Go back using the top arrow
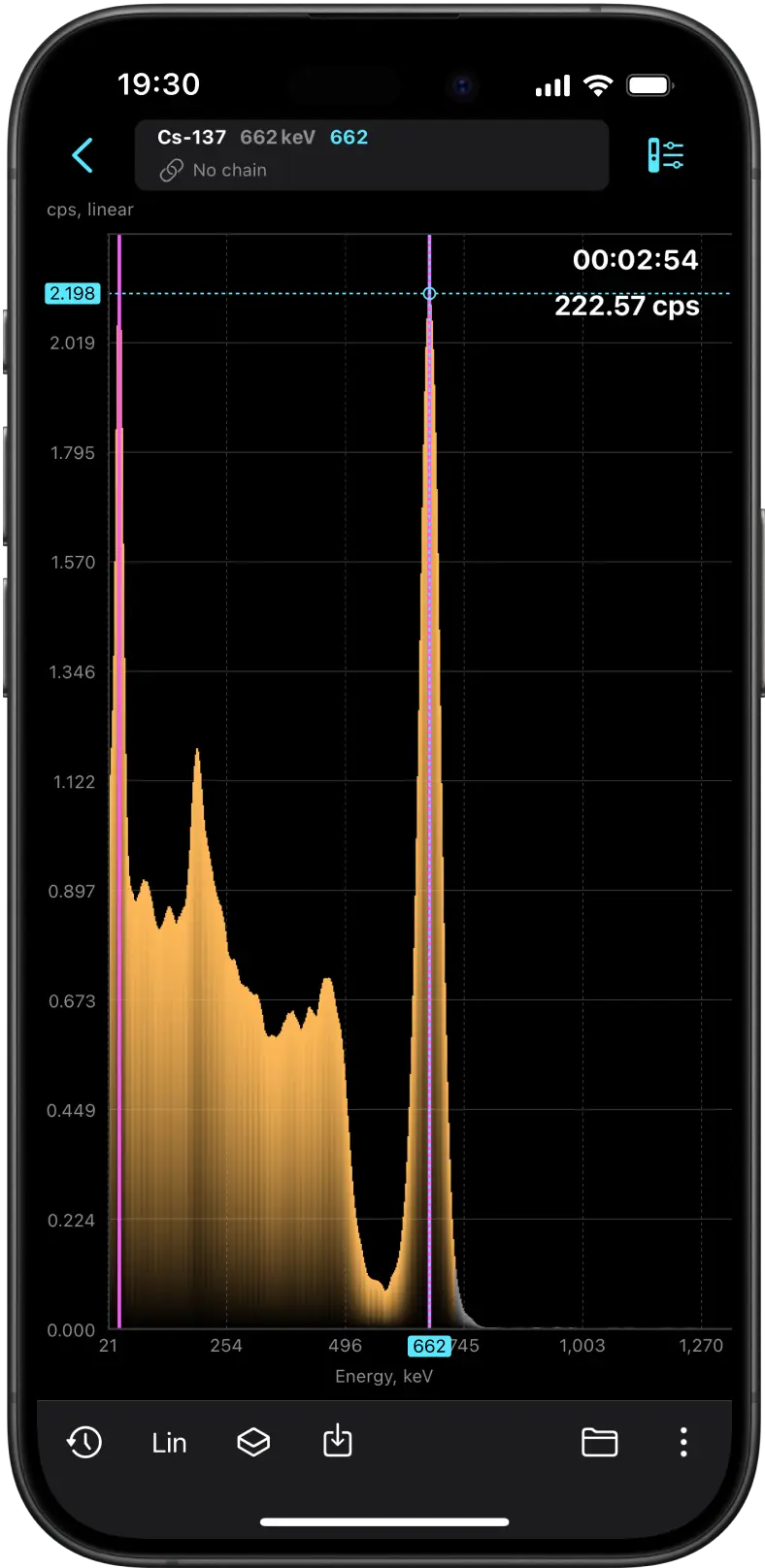 click(83, 155)
